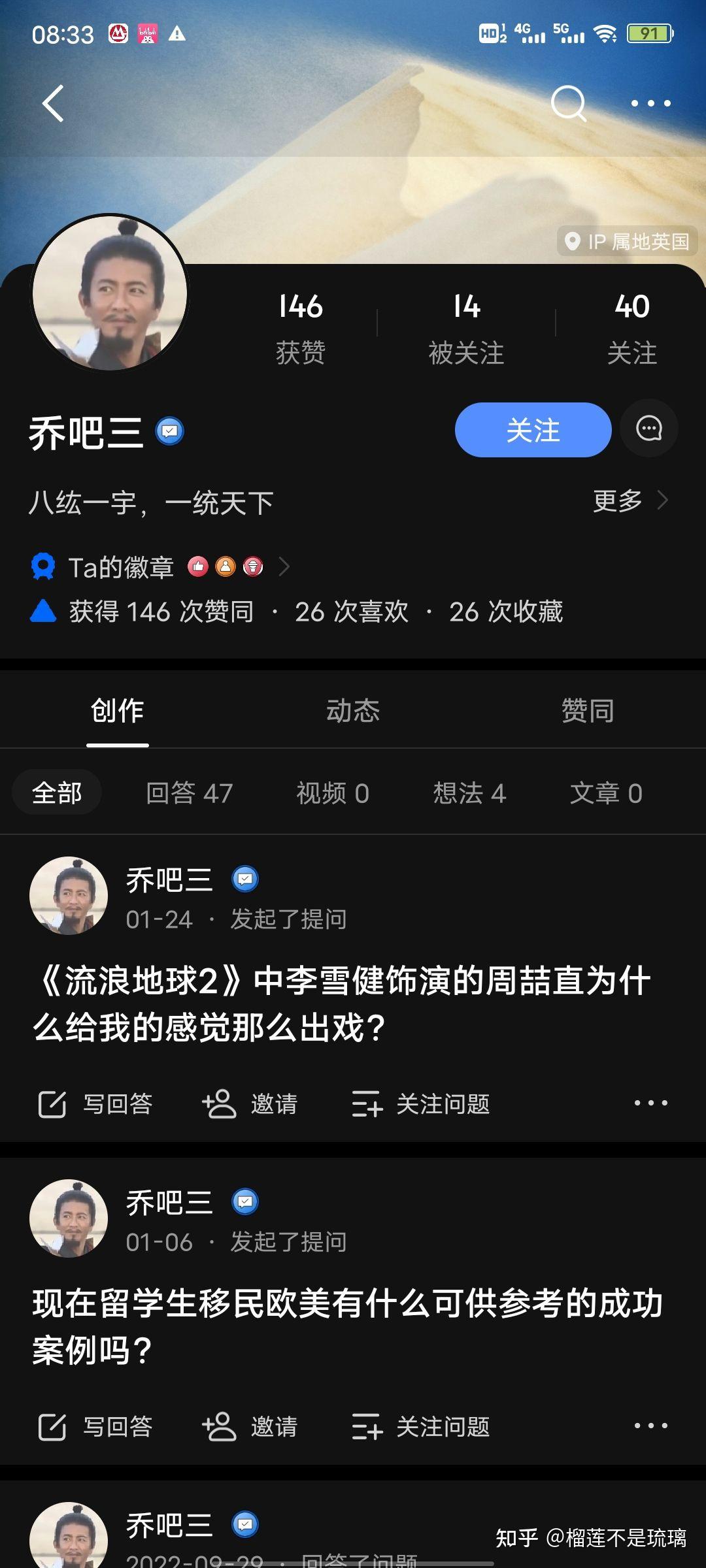The height and width of the screenshot is (1568, 706).
Task: Open more options for the 留学生移民 question
Action: pyautogui.click(x=650, y=1426)
